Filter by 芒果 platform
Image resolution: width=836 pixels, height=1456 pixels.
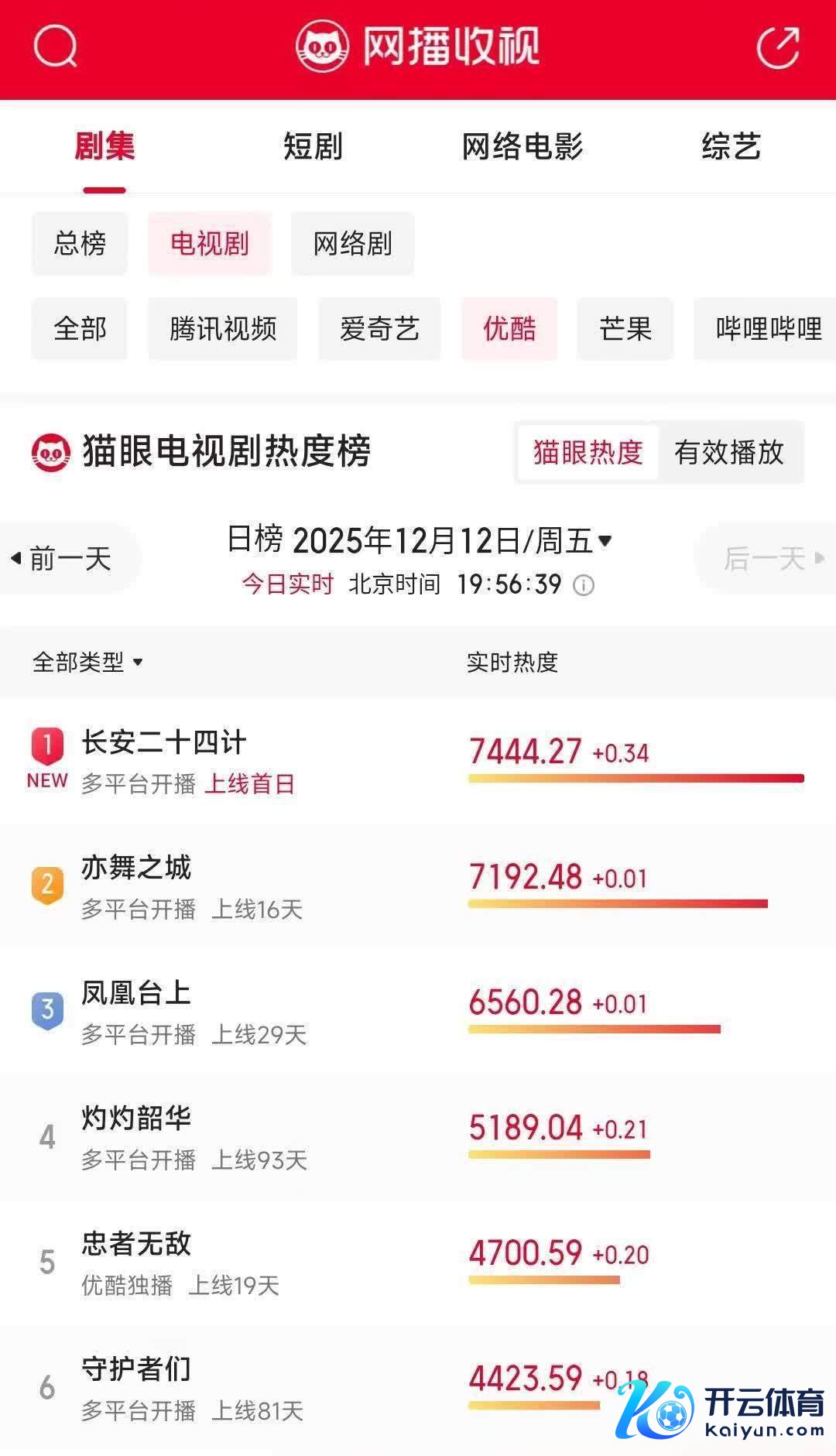[625, 329]
